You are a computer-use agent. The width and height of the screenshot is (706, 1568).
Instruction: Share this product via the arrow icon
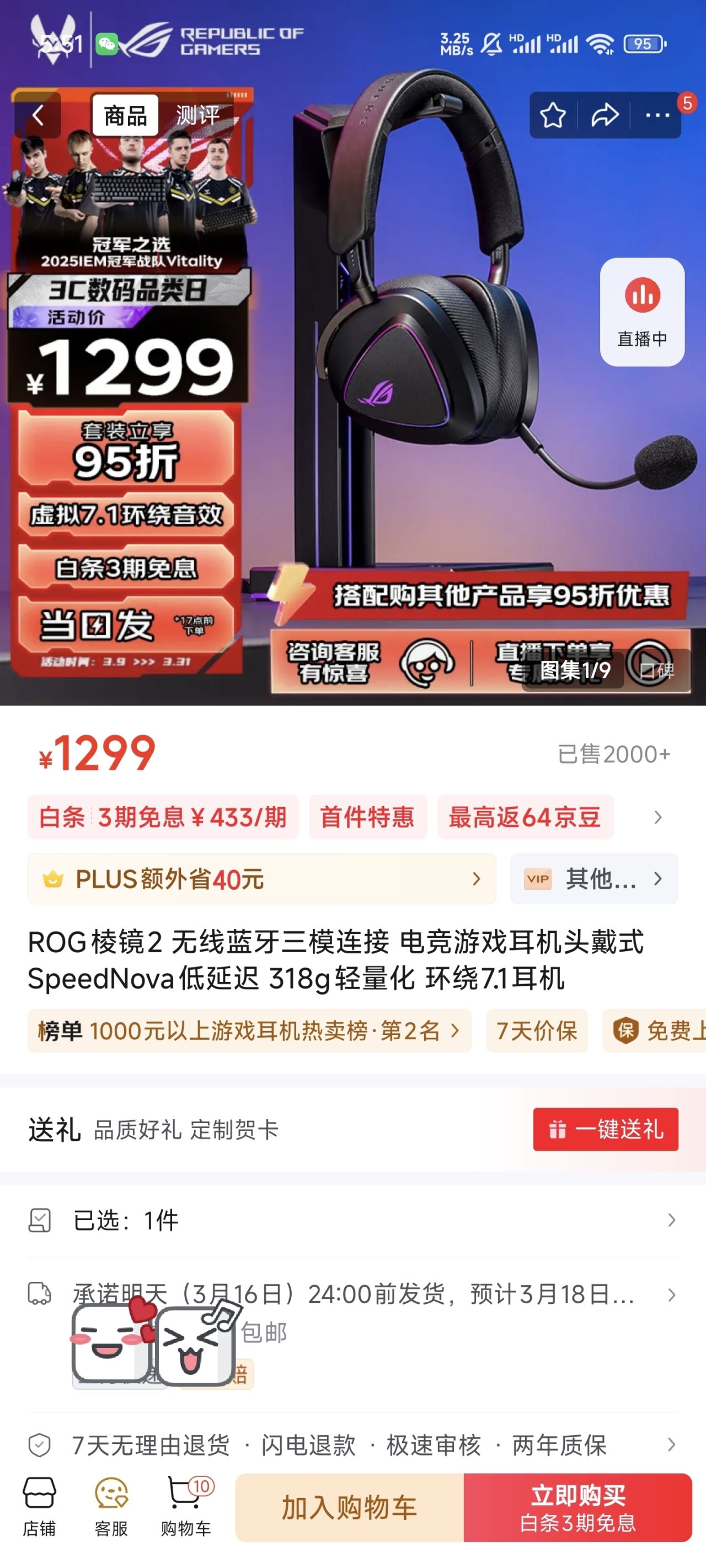(x=605, y=115)
